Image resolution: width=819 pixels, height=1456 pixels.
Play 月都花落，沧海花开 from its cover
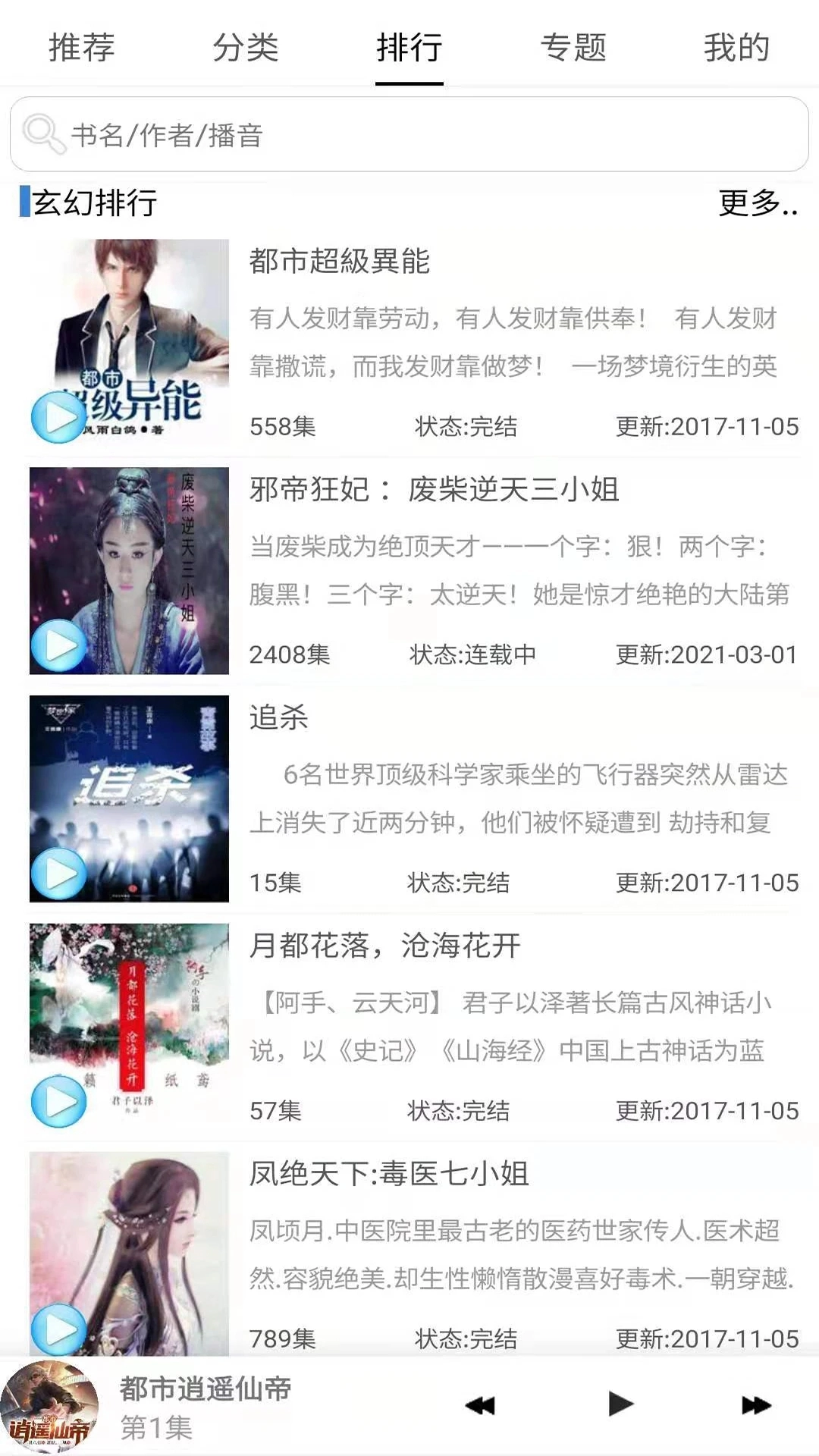59,1101
